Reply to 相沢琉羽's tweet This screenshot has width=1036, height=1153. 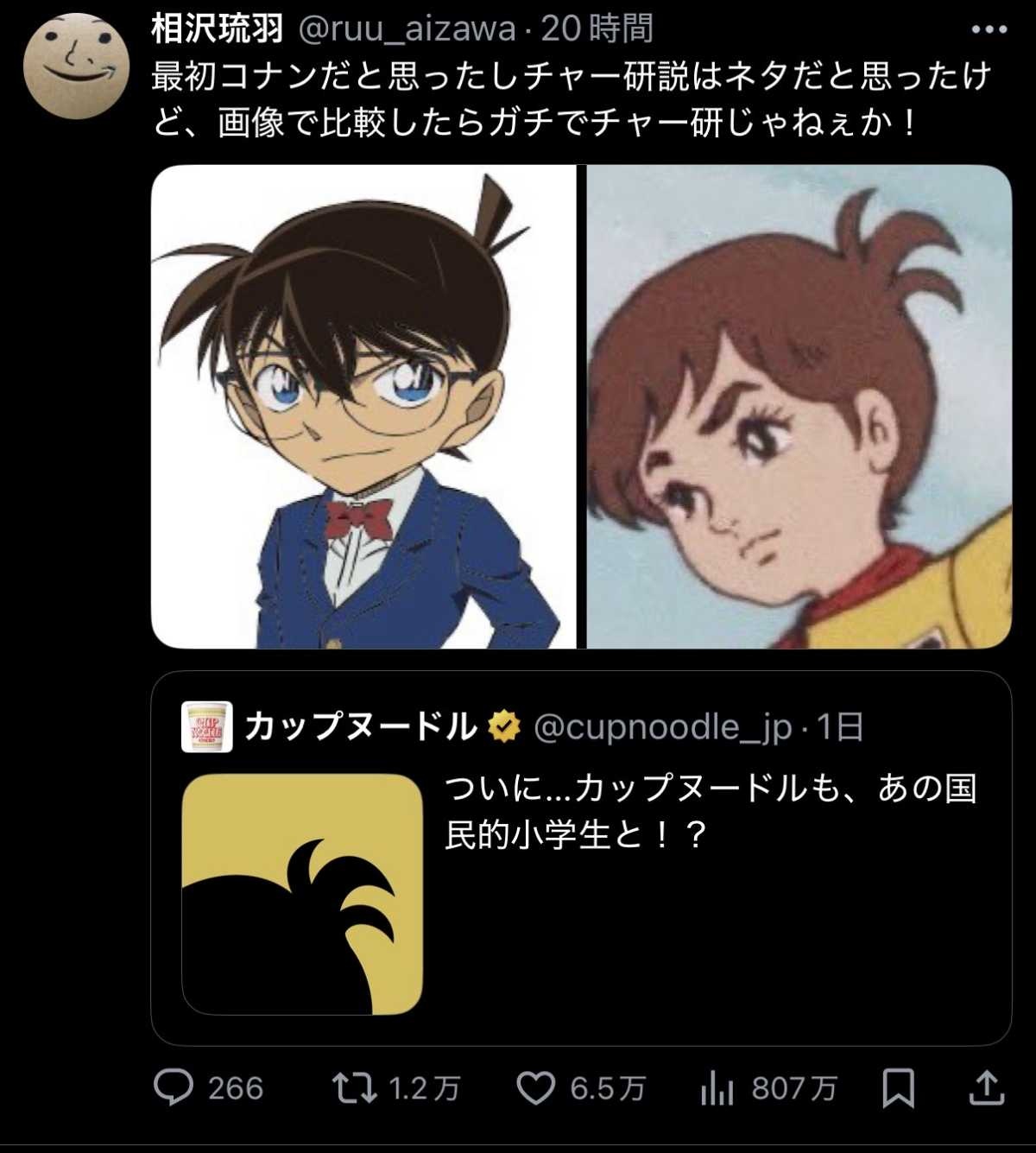(x=174, y=1088)
